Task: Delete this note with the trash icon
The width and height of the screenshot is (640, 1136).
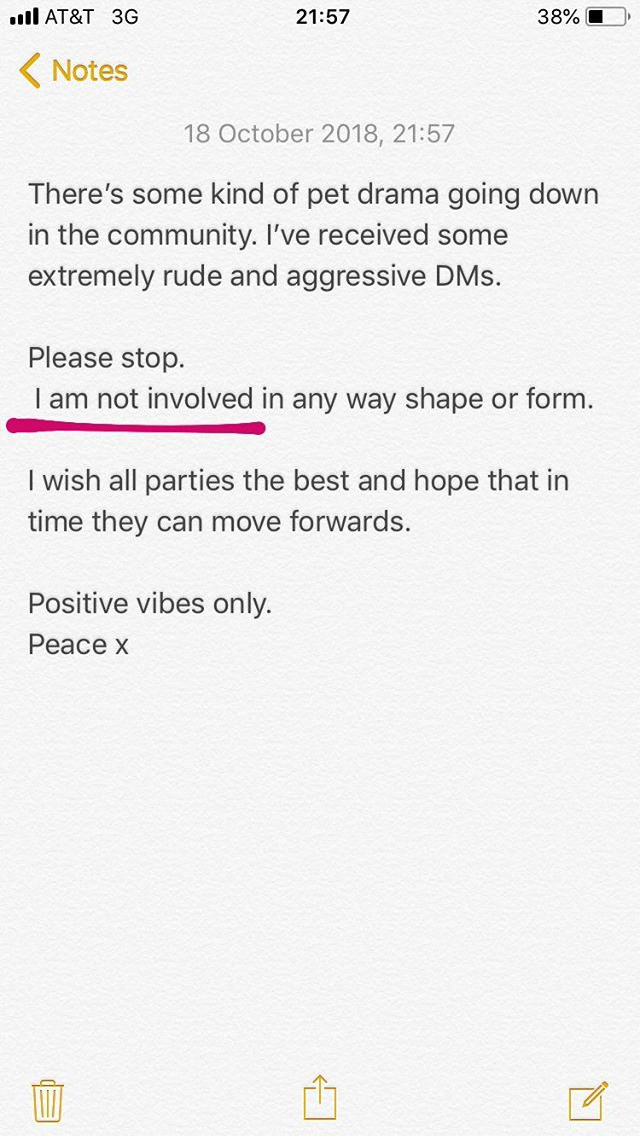Action: tap(48, 1100)
